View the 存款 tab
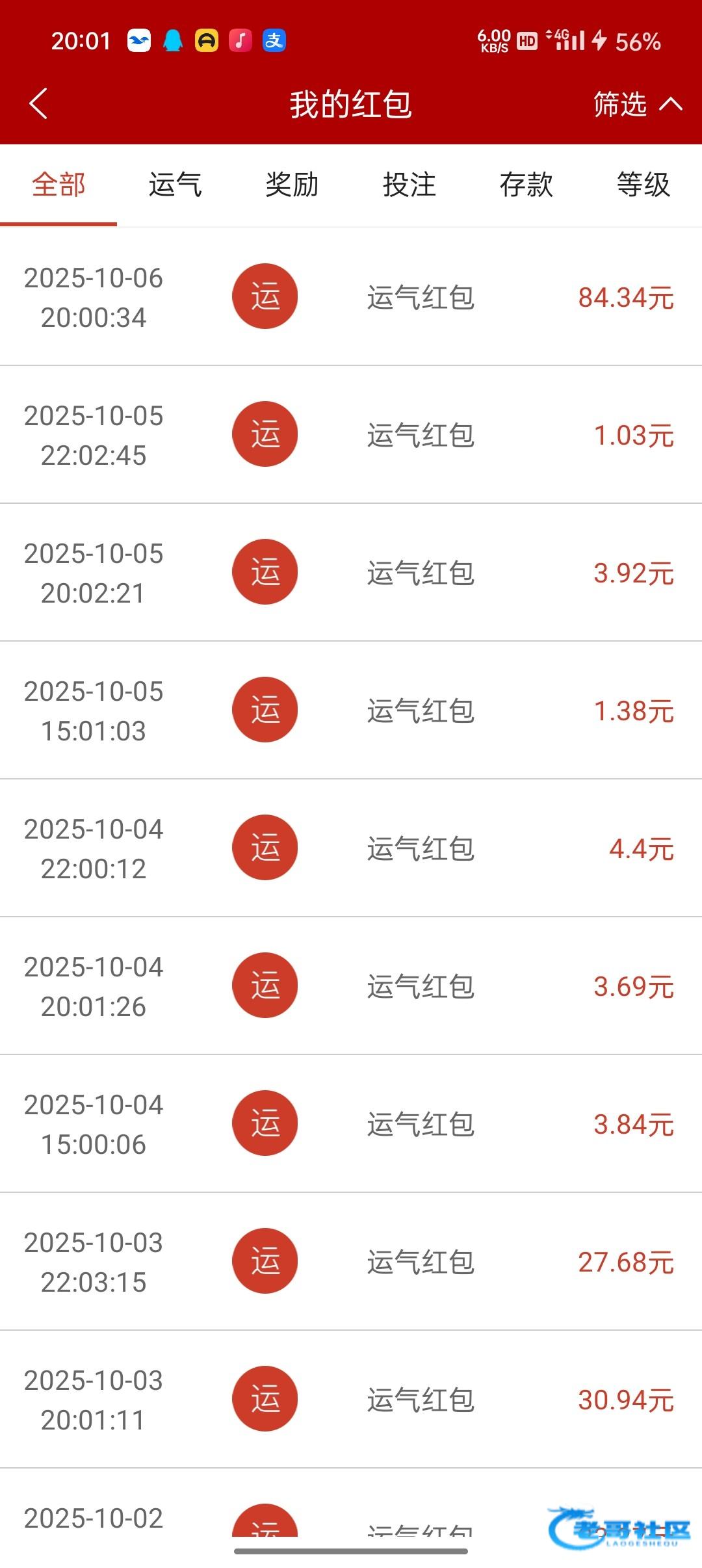702x1568 pixels. coord(526,185)
